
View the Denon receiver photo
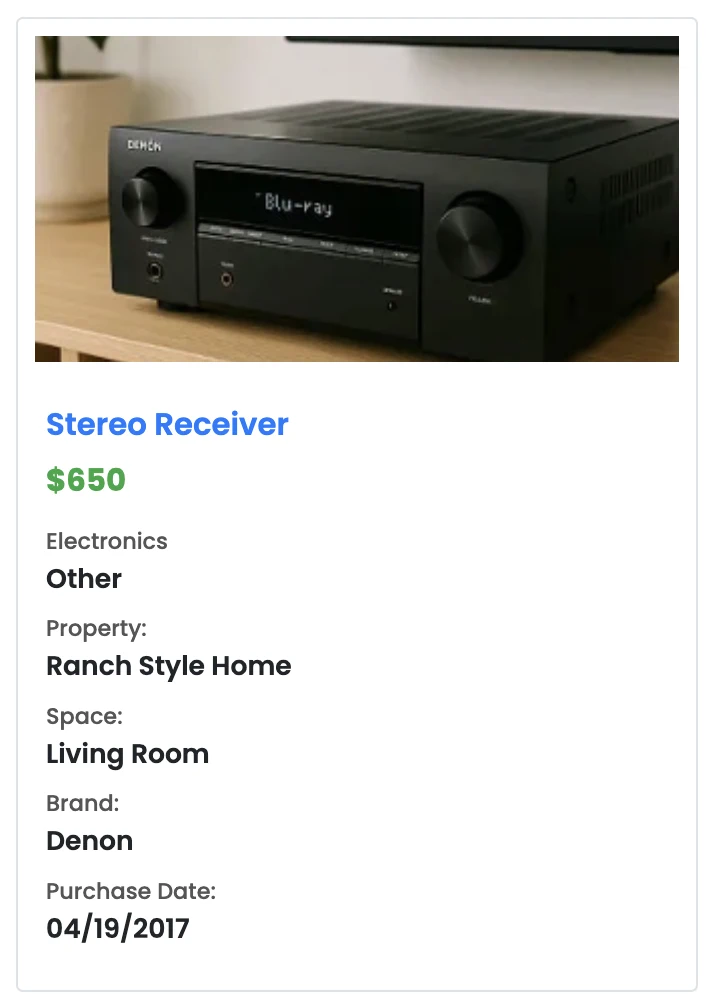tap(357, 199)
